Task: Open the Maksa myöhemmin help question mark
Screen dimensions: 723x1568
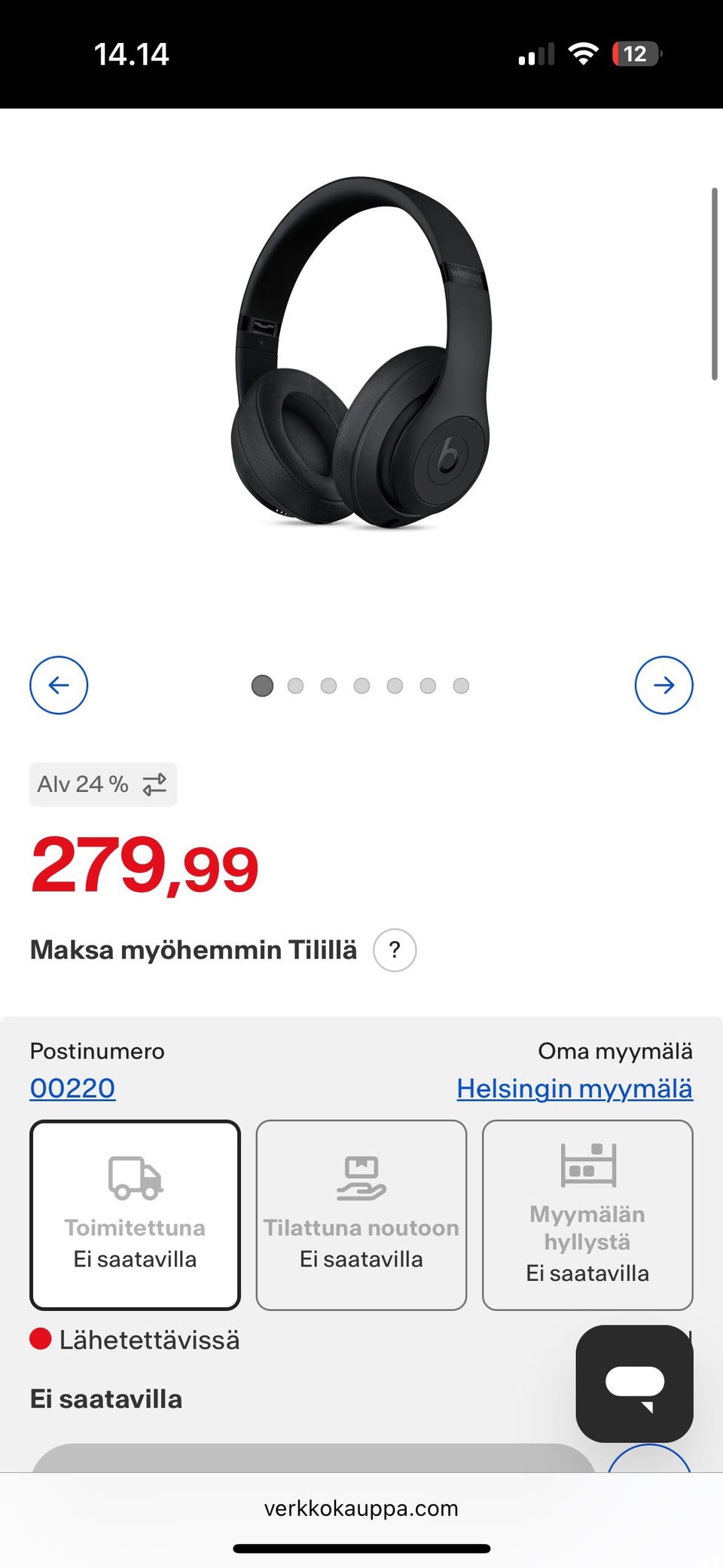Action: click(x=395, y=950)
